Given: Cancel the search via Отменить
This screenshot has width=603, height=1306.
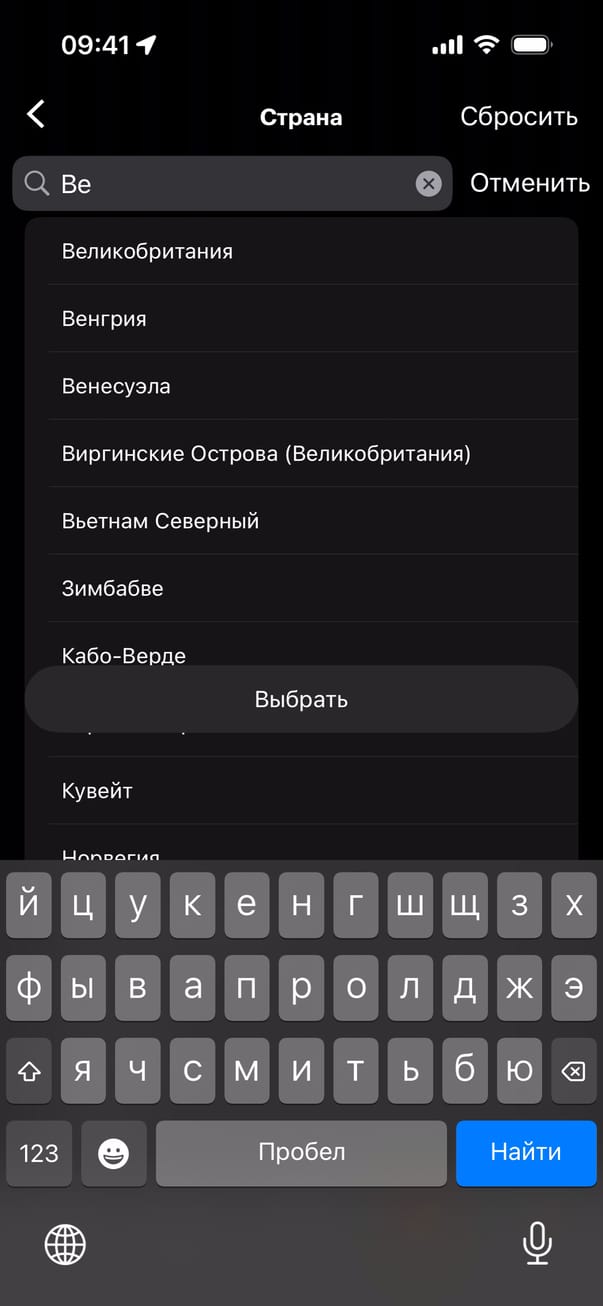Looking at the screenshot, I should [529, 184].
